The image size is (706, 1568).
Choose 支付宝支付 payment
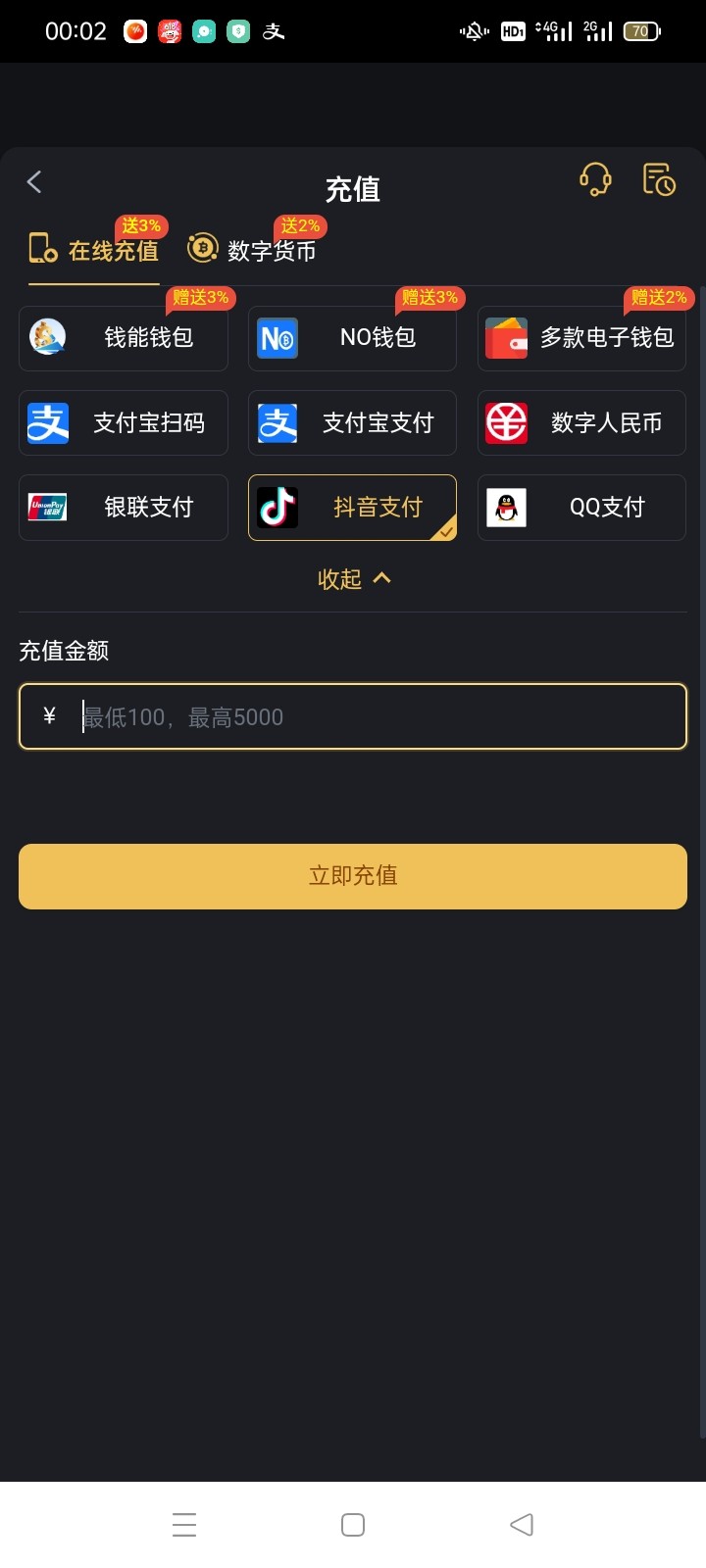pyautogui.click(x=352, y=422)
